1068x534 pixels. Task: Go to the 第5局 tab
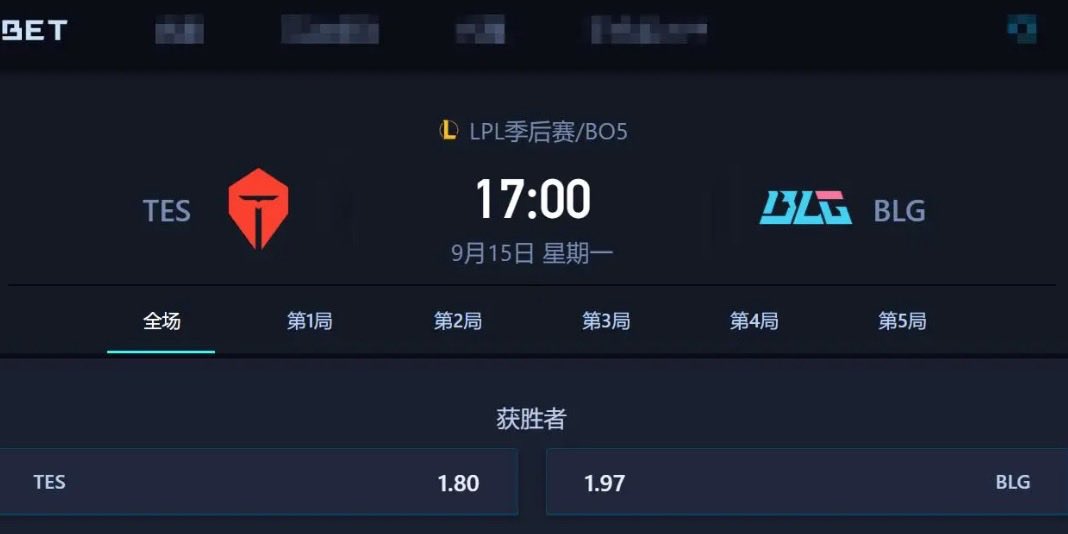(x=901, y=321)
